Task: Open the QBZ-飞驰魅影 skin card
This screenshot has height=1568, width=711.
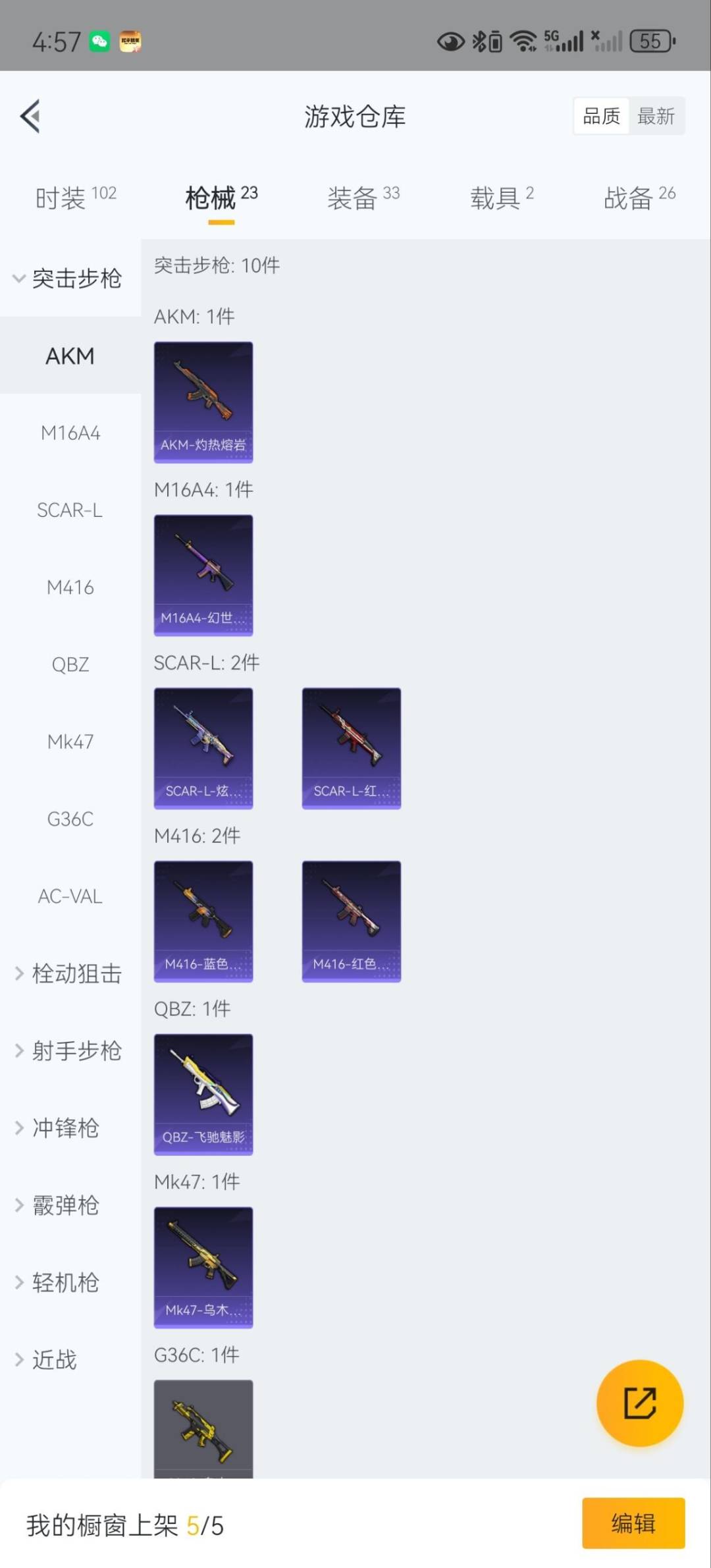Action: (203, 1094)
